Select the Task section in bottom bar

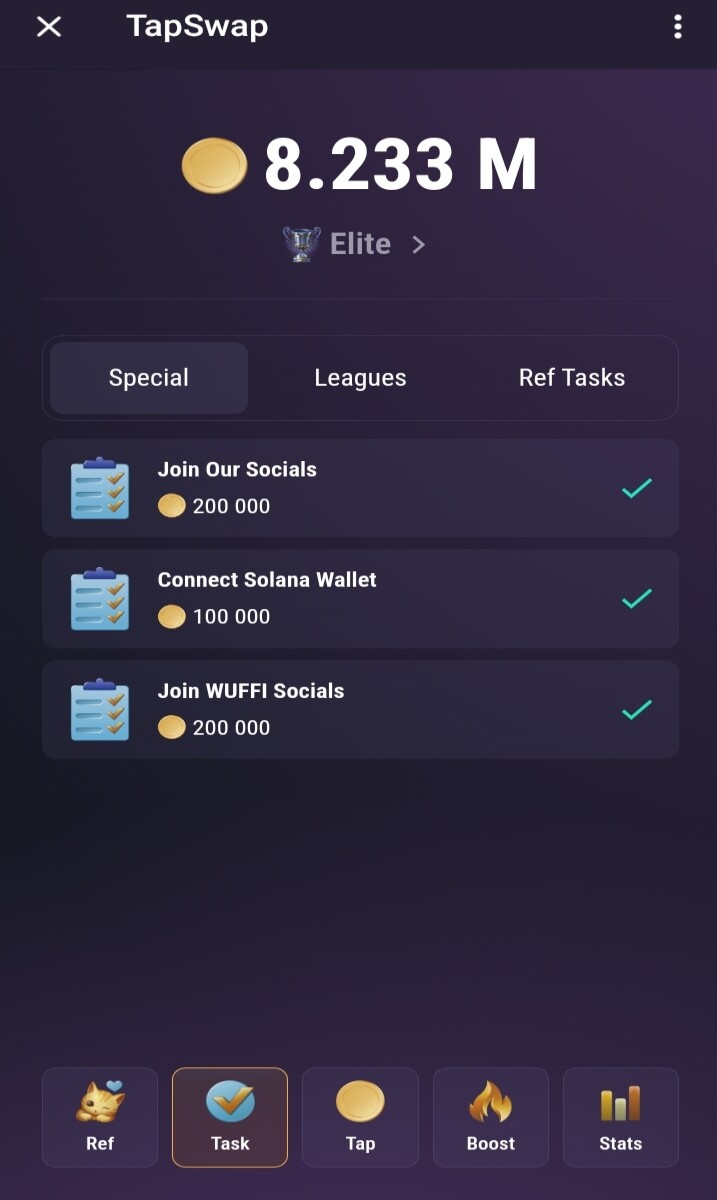tap(230, 1117)
